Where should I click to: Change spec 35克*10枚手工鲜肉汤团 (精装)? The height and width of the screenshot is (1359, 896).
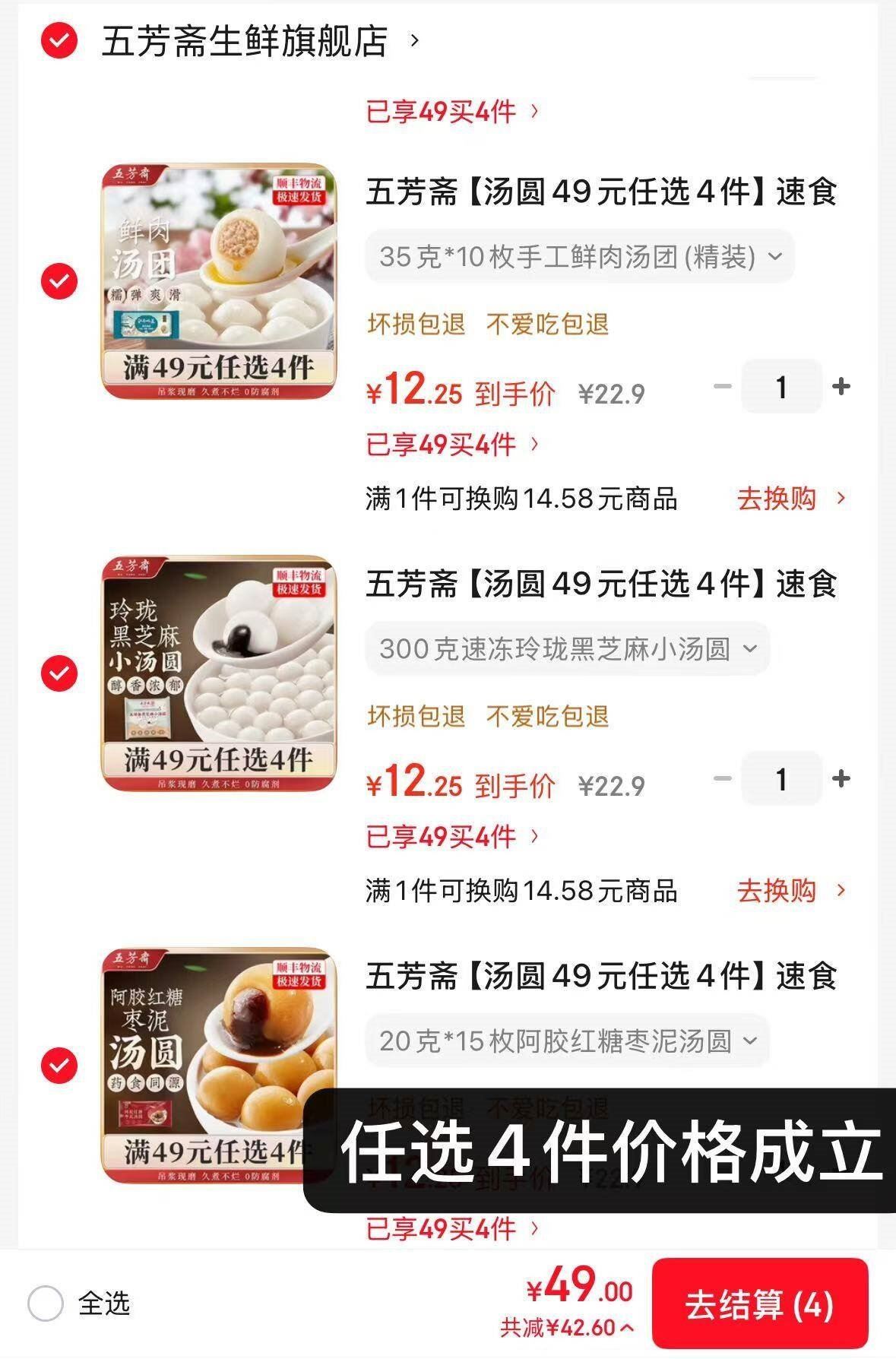coord(580,257)
